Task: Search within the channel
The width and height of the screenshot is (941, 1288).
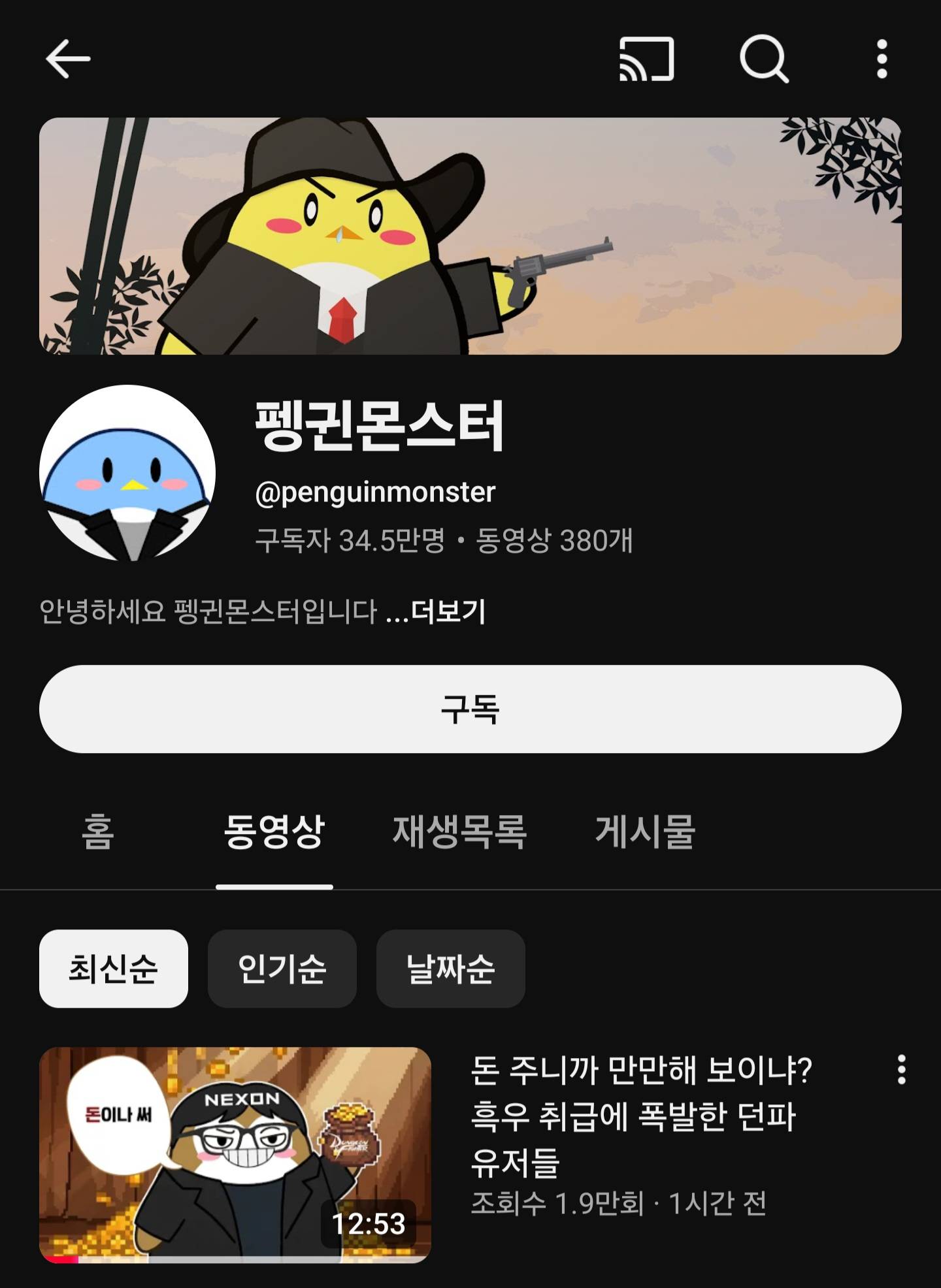Action: pyautogui.click(x=763, y=59)
